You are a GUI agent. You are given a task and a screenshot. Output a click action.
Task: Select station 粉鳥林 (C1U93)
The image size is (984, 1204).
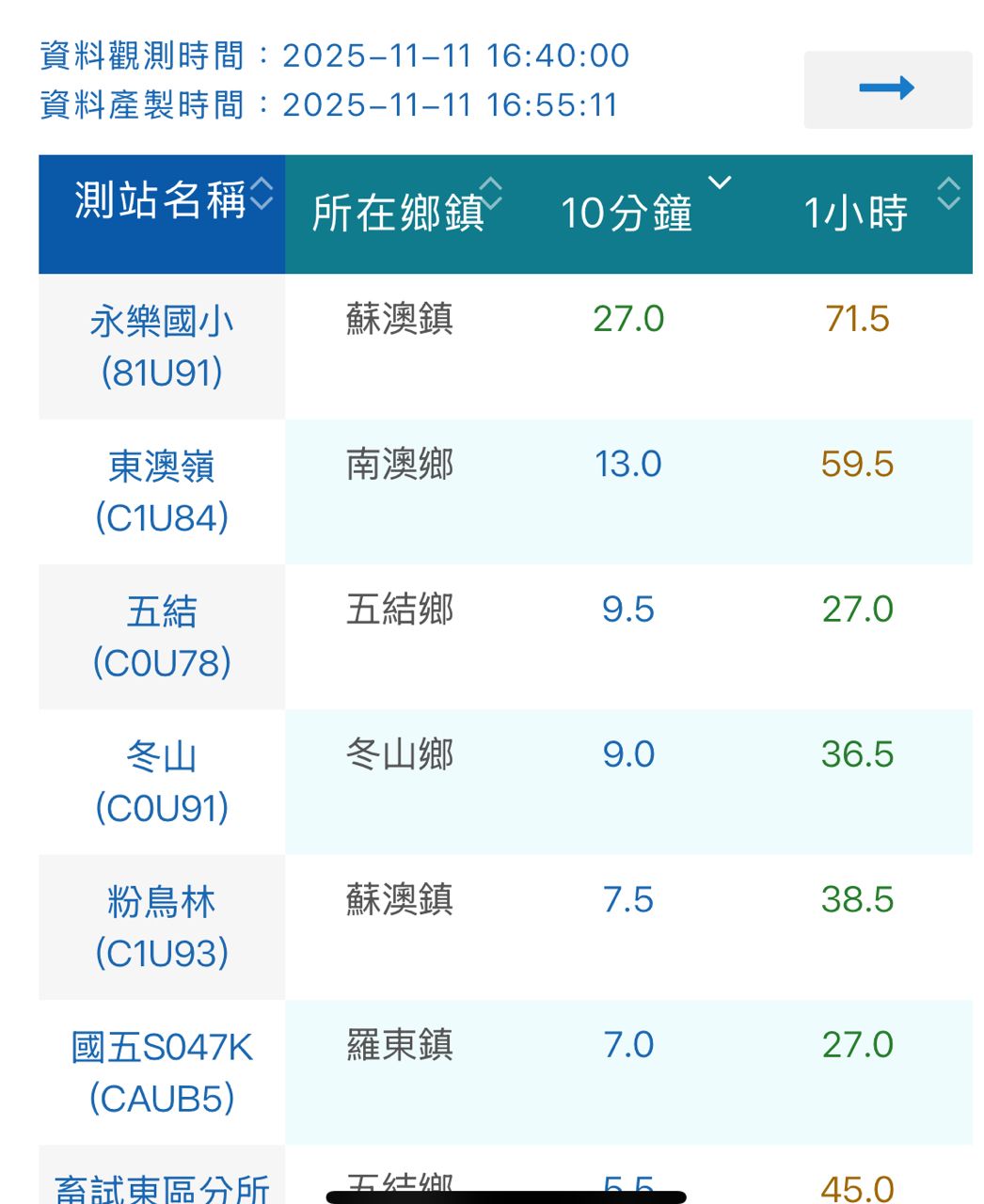[x=162, y=927]
